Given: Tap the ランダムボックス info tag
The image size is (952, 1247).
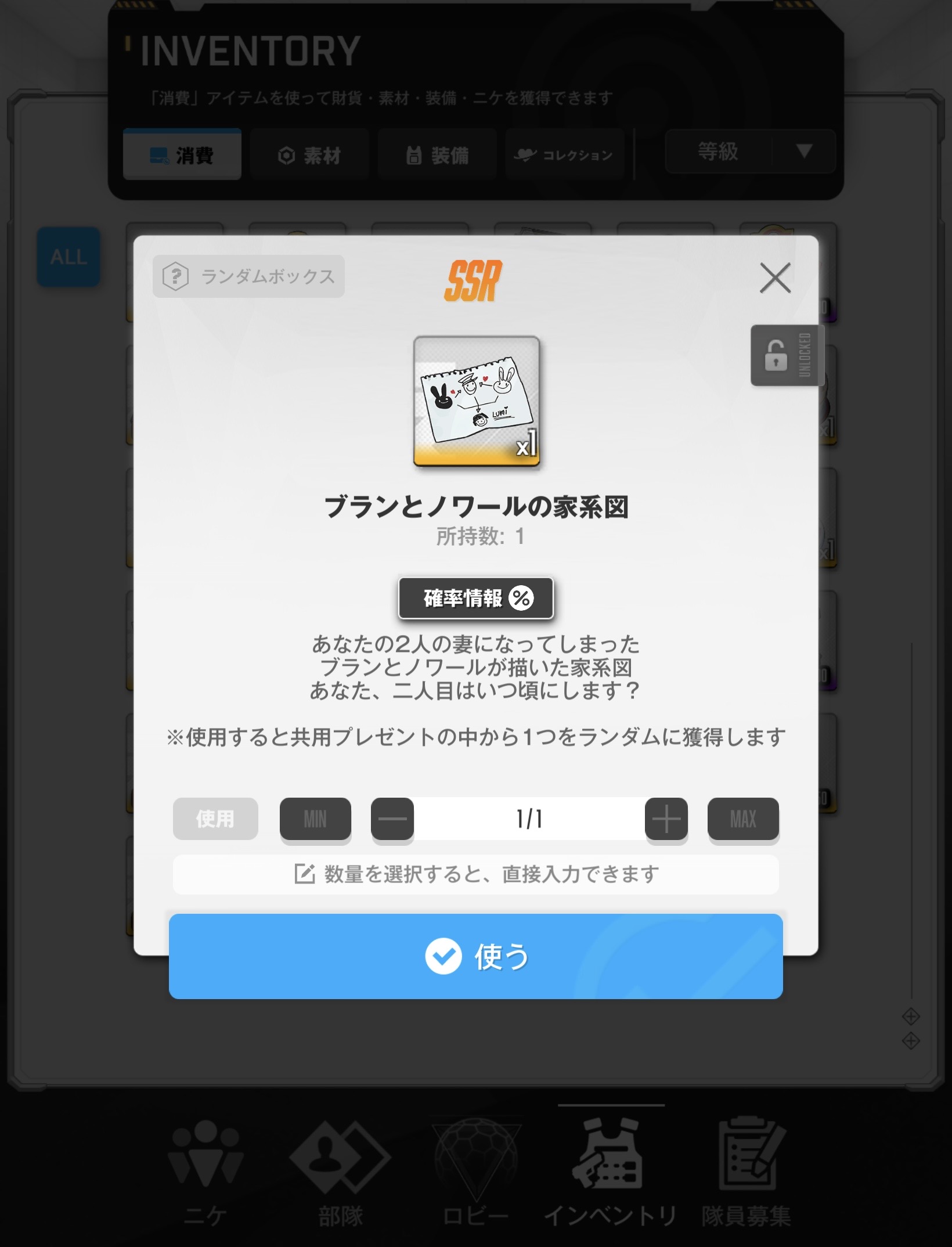Looking at the screenshot, I should pyautogui.click(x=248, y=276).
